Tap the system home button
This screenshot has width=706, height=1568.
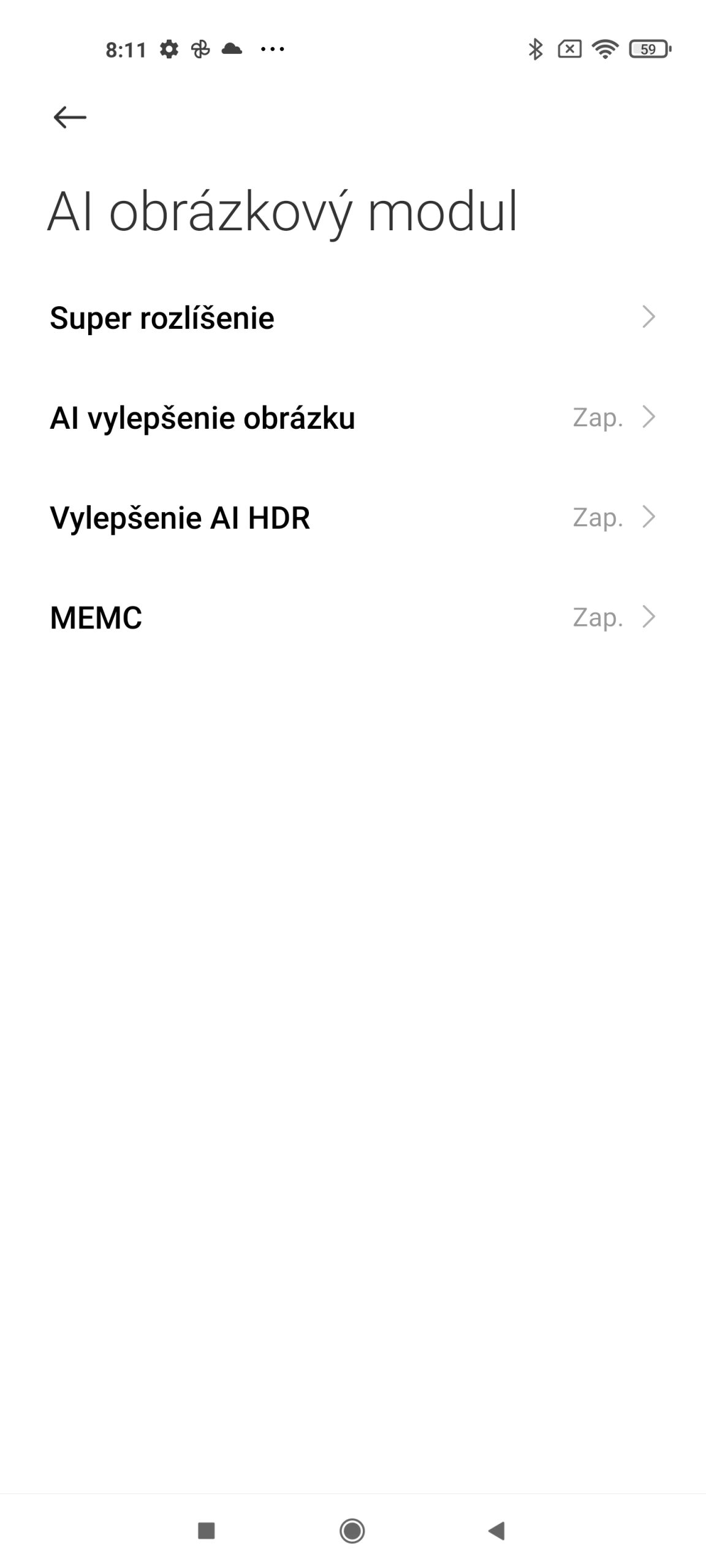[352, 1531]
